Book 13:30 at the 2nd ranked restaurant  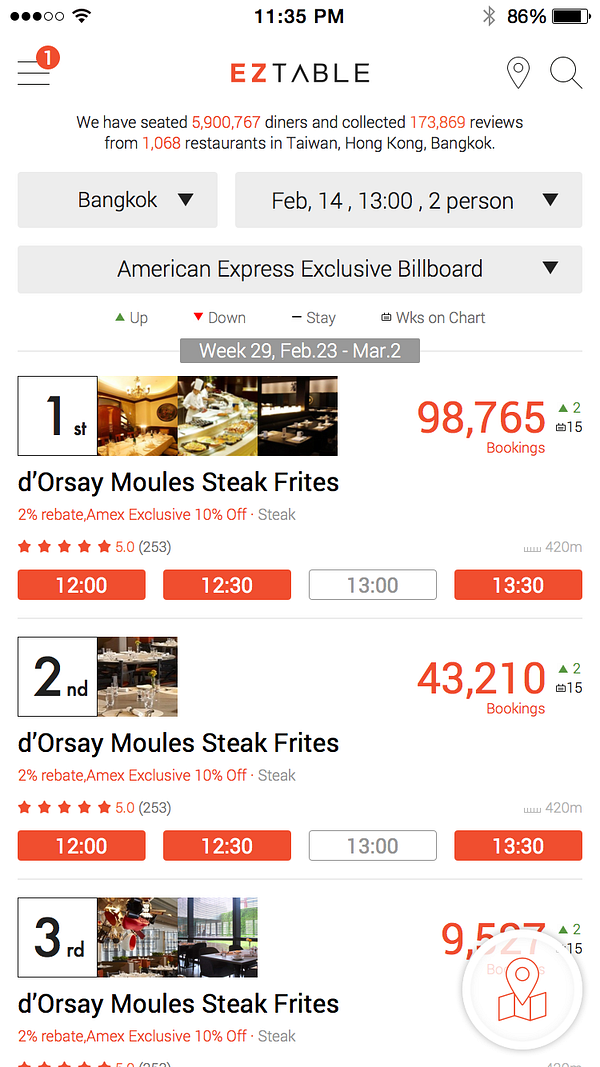click(518, 846)
